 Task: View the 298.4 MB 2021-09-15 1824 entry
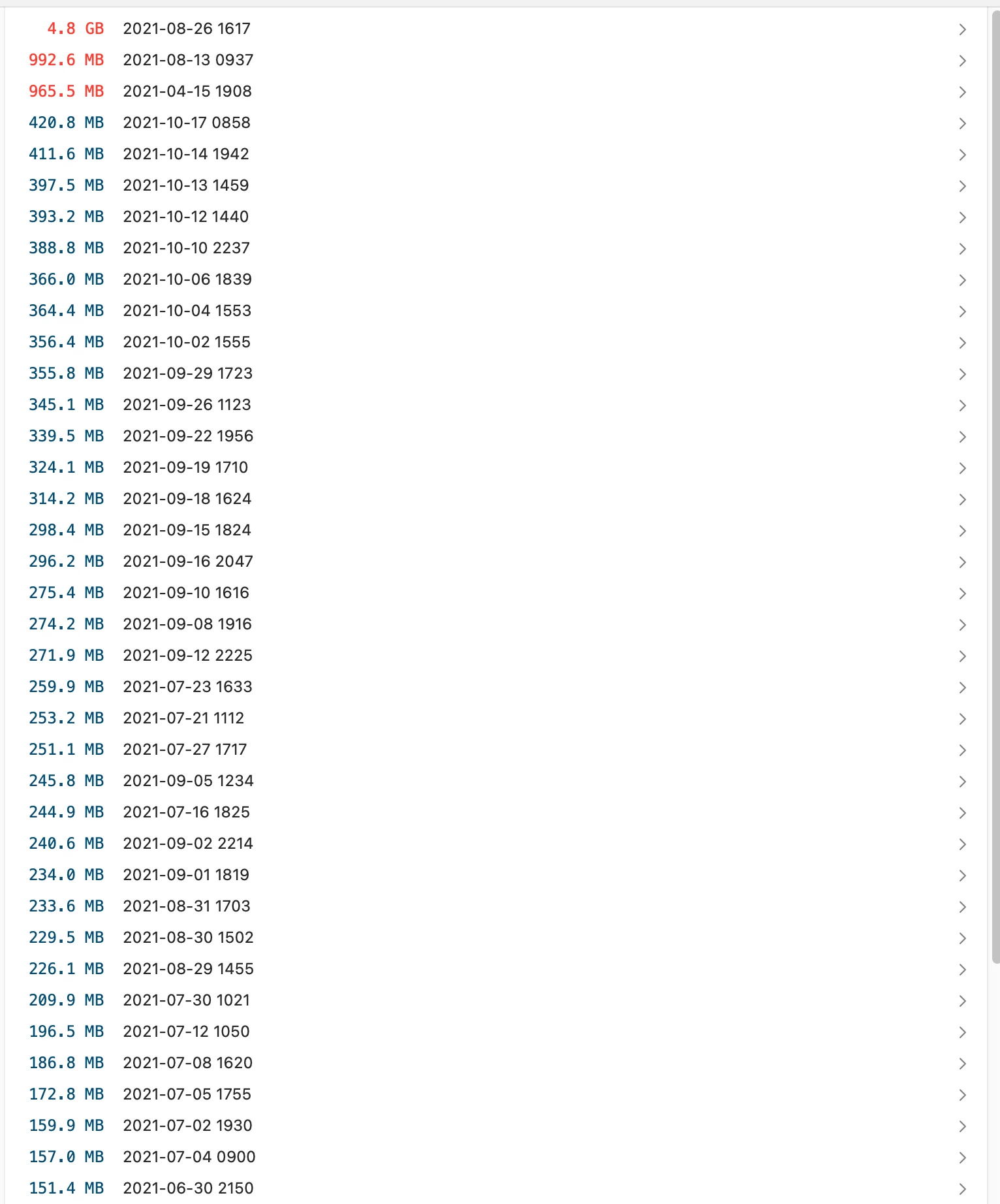coord(187,530)
